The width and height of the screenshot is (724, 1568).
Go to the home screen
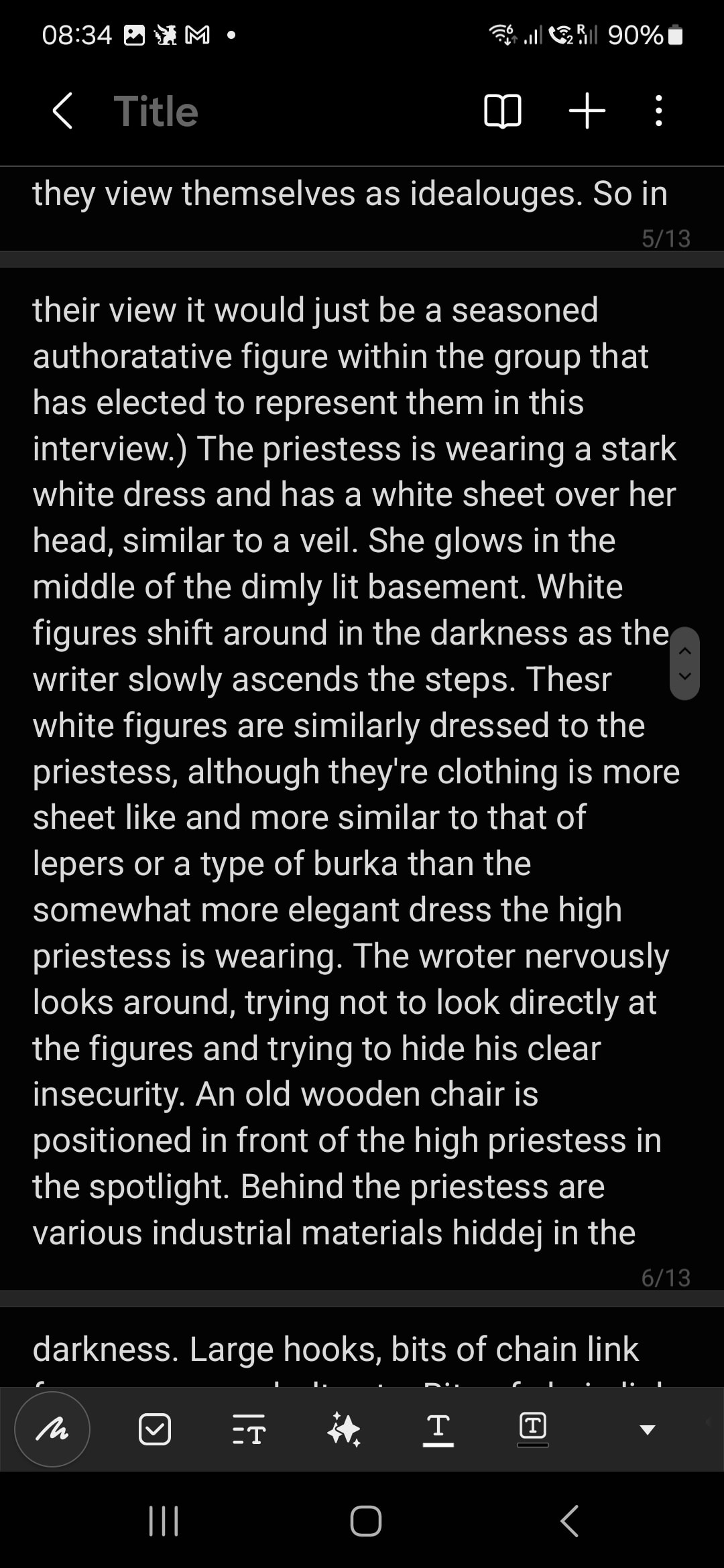pos(365,1521)
